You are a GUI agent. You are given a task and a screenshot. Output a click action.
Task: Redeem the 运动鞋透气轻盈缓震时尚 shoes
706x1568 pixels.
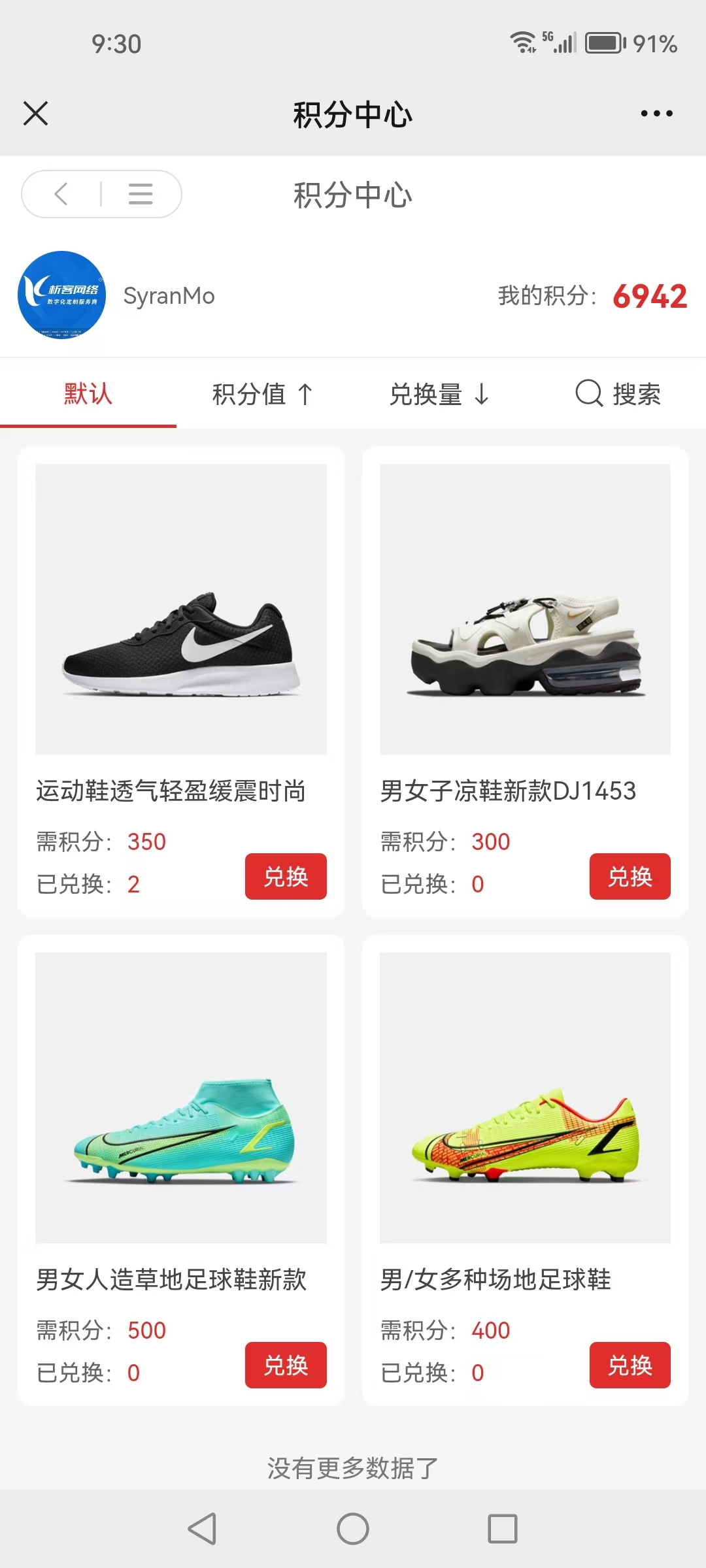tap(286, 876)
